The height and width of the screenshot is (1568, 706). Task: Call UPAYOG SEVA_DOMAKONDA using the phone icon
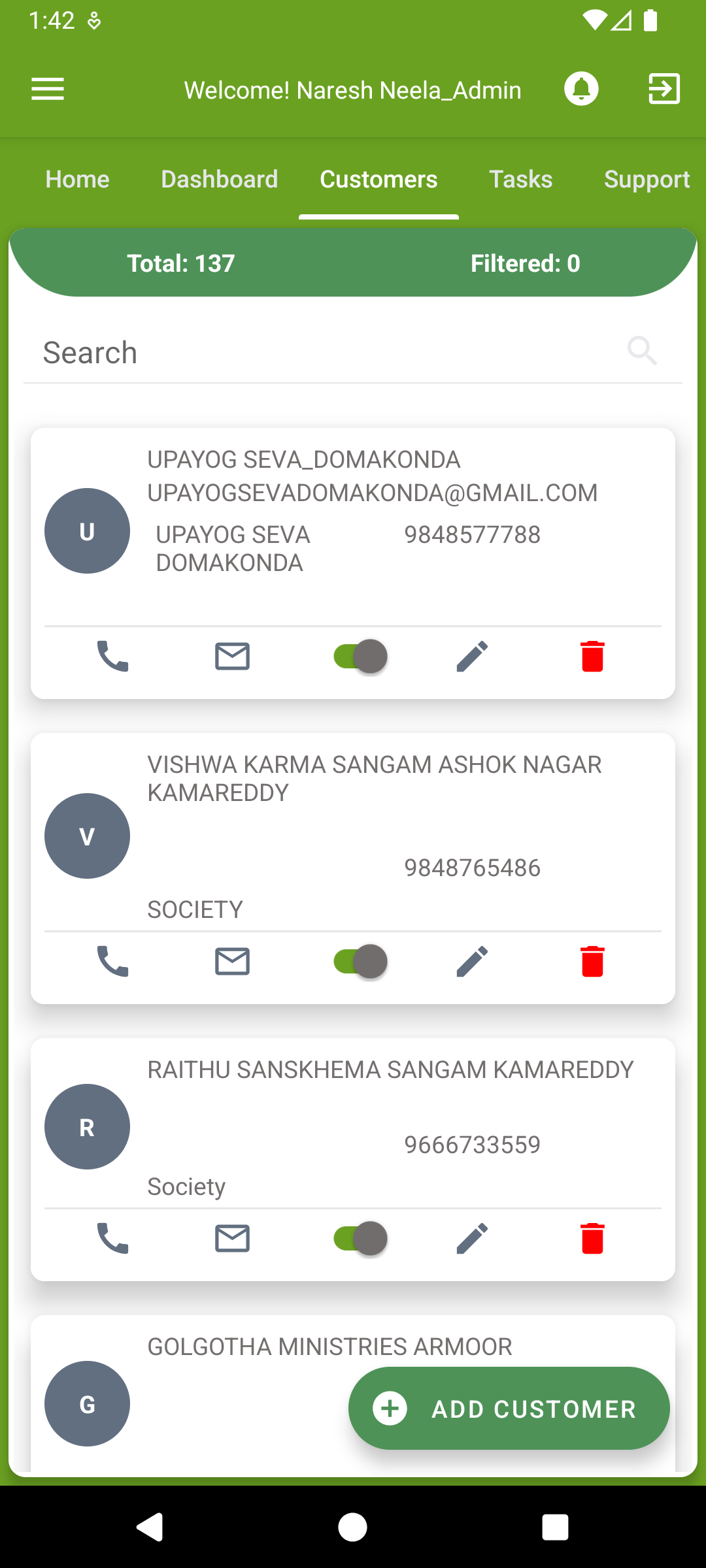(x=111, y=657)
